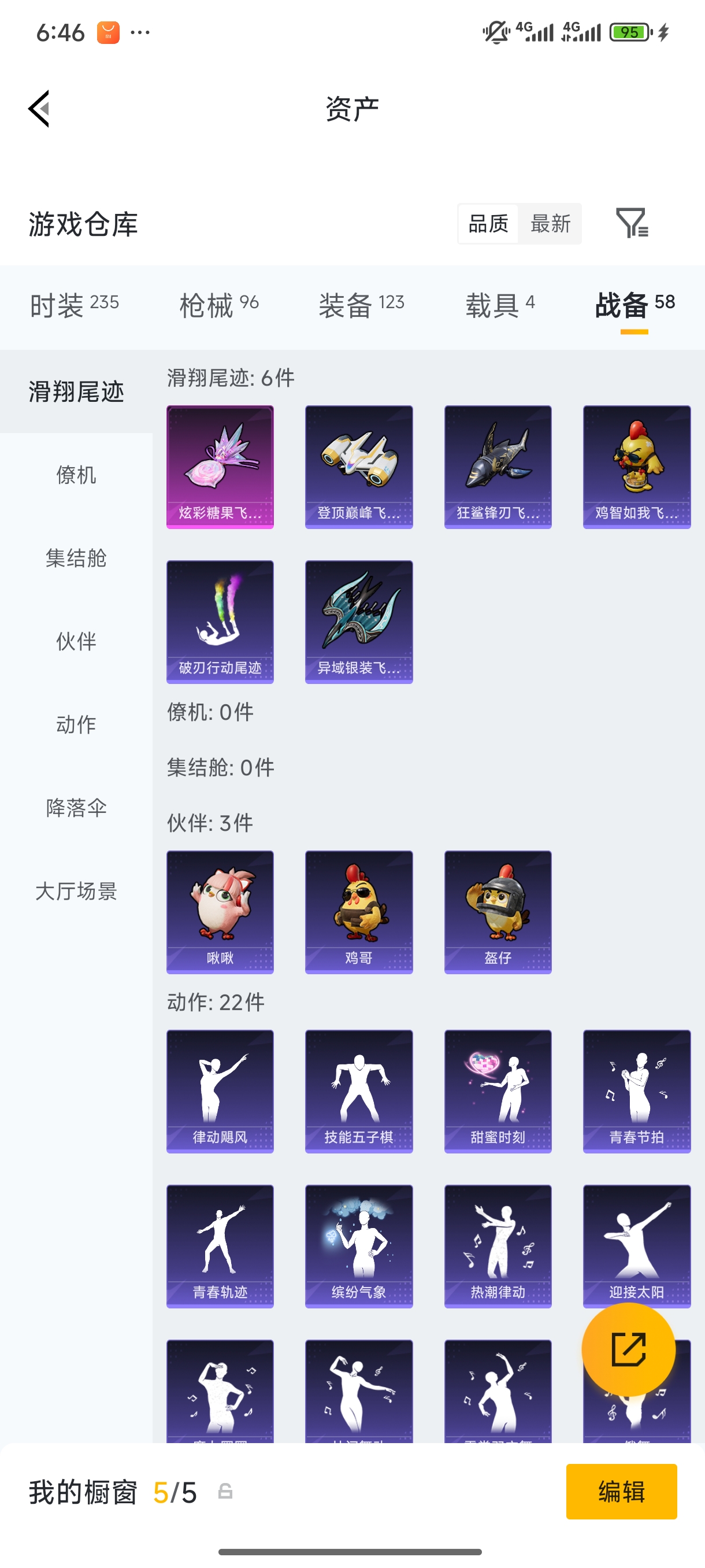Open the 甜蜜时刻 emote thumbnail

(x=498, y=1092)
